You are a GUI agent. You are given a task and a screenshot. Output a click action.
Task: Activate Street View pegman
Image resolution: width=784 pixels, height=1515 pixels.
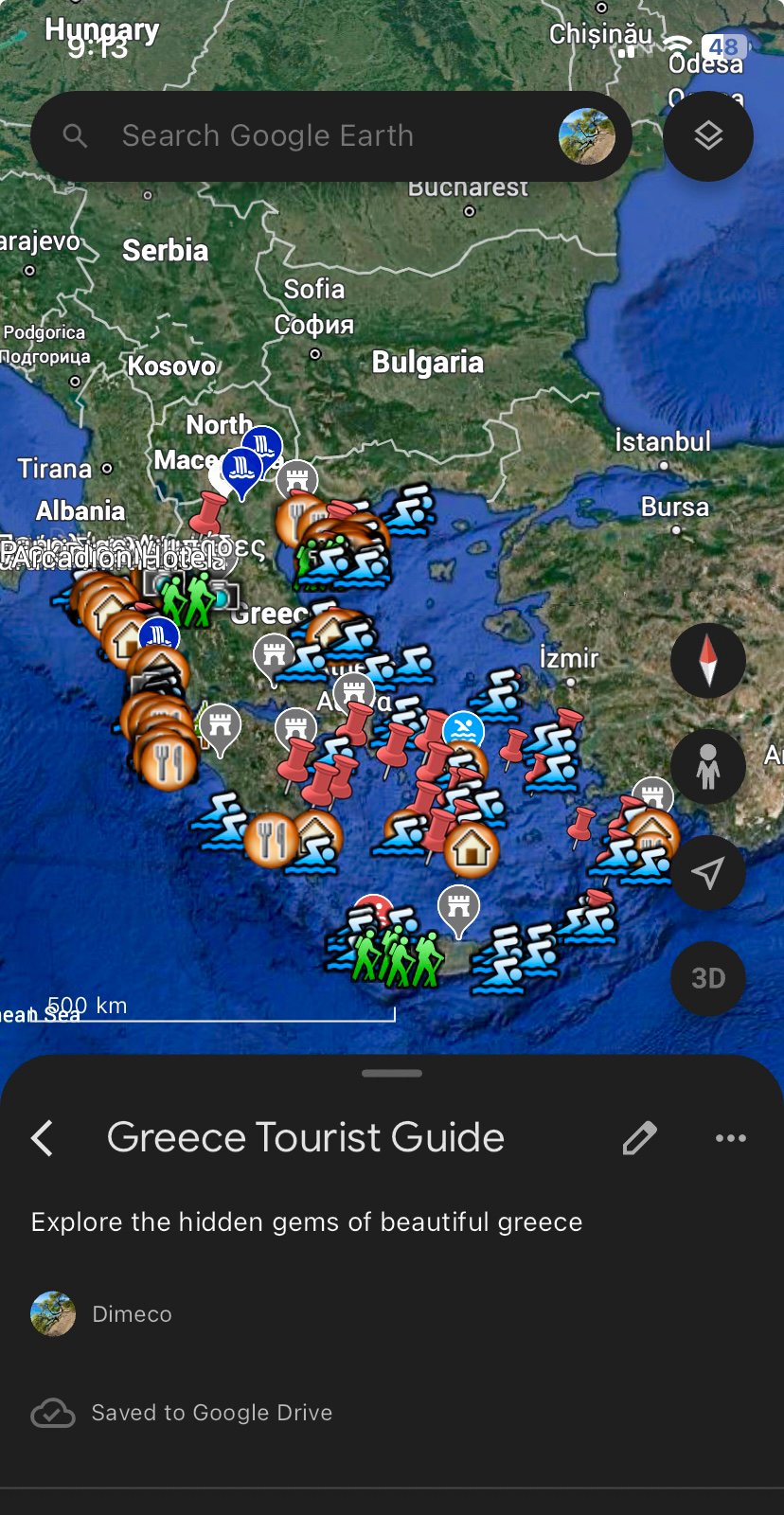pyautogui.click(x=708, y=766)
